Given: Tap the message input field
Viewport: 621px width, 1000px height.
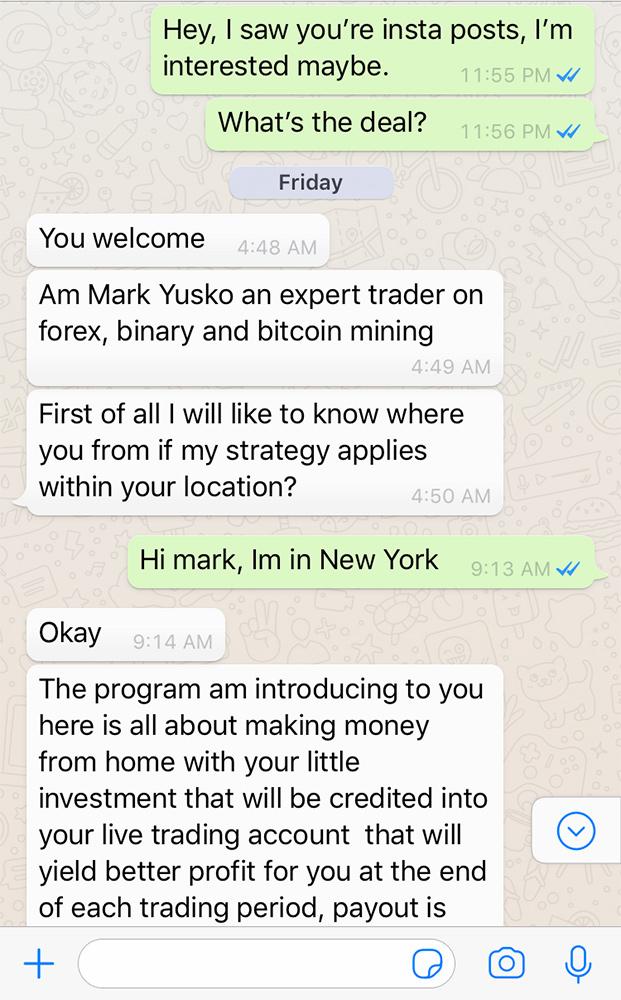Looking at the screenshot, I should pyautogui.click(x=240, y=964).
